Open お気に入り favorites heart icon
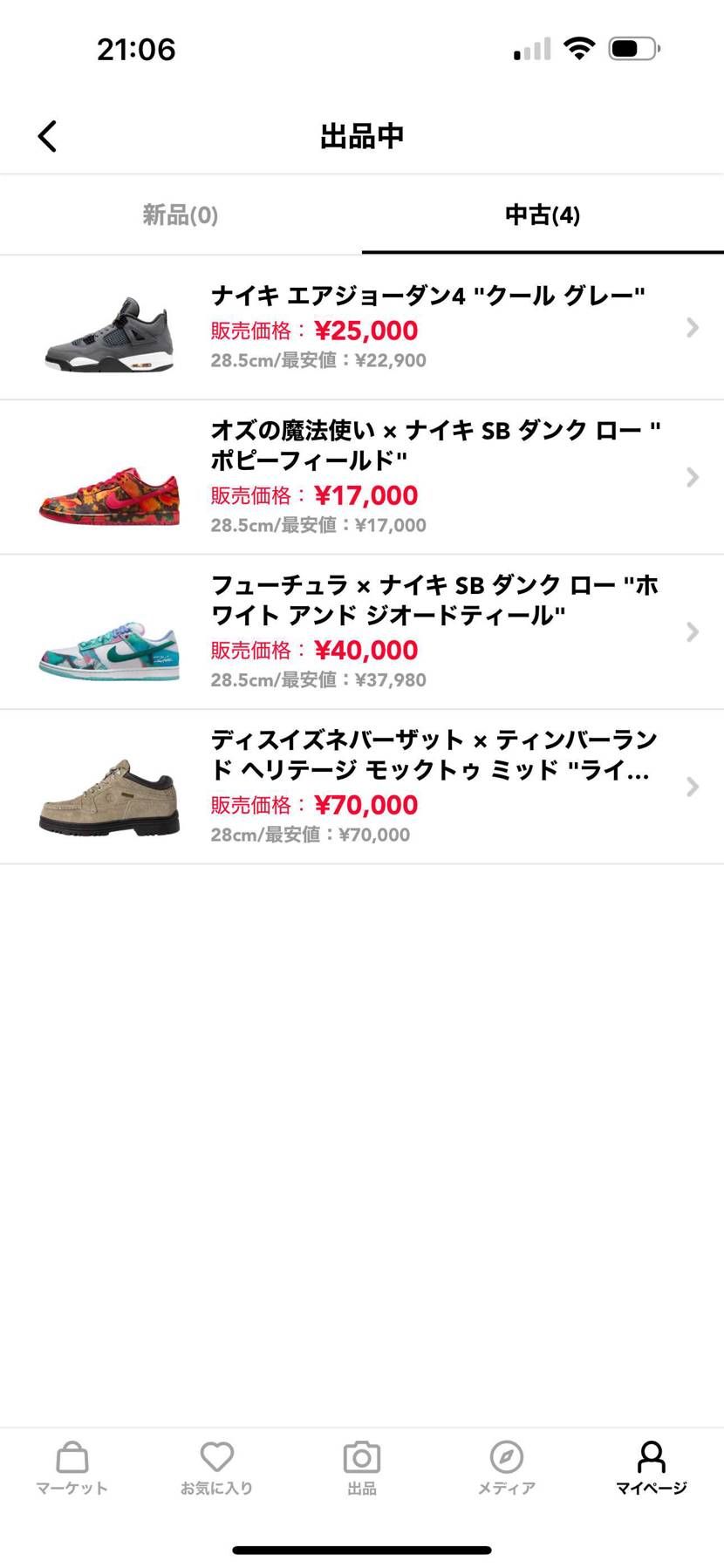Image resolution: width=724 pixels, height=1568 pixels. tap(216, 1455)
